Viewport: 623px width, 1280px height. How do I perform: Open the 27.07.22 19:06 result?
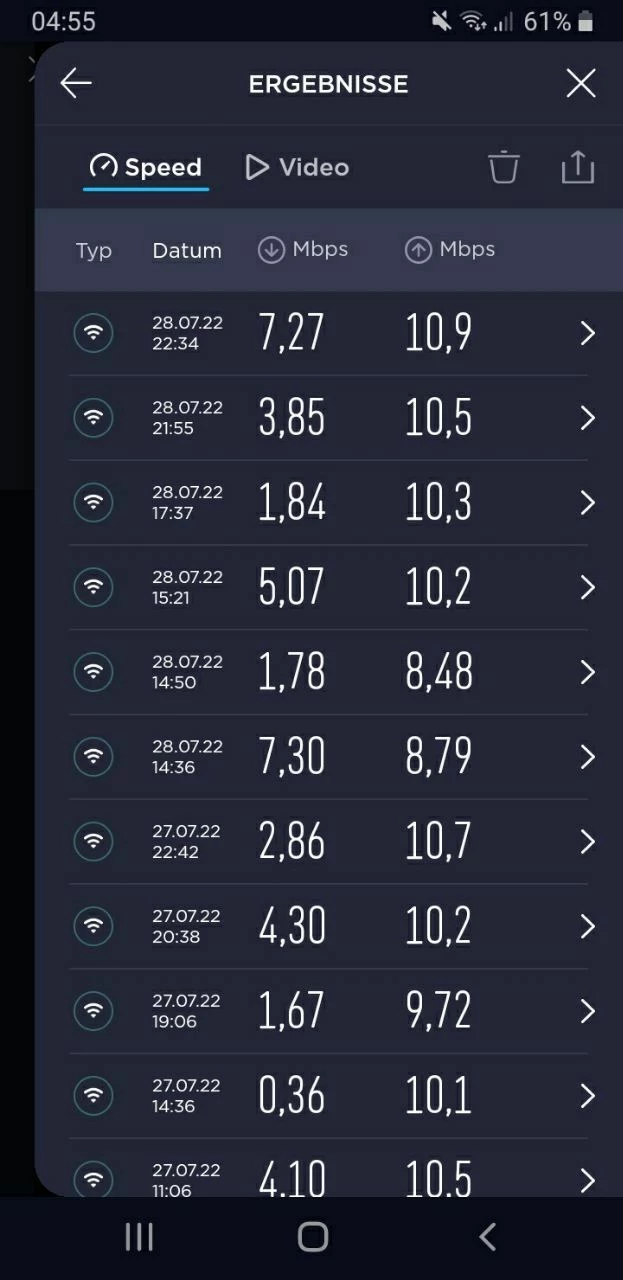click(587, 1011)
